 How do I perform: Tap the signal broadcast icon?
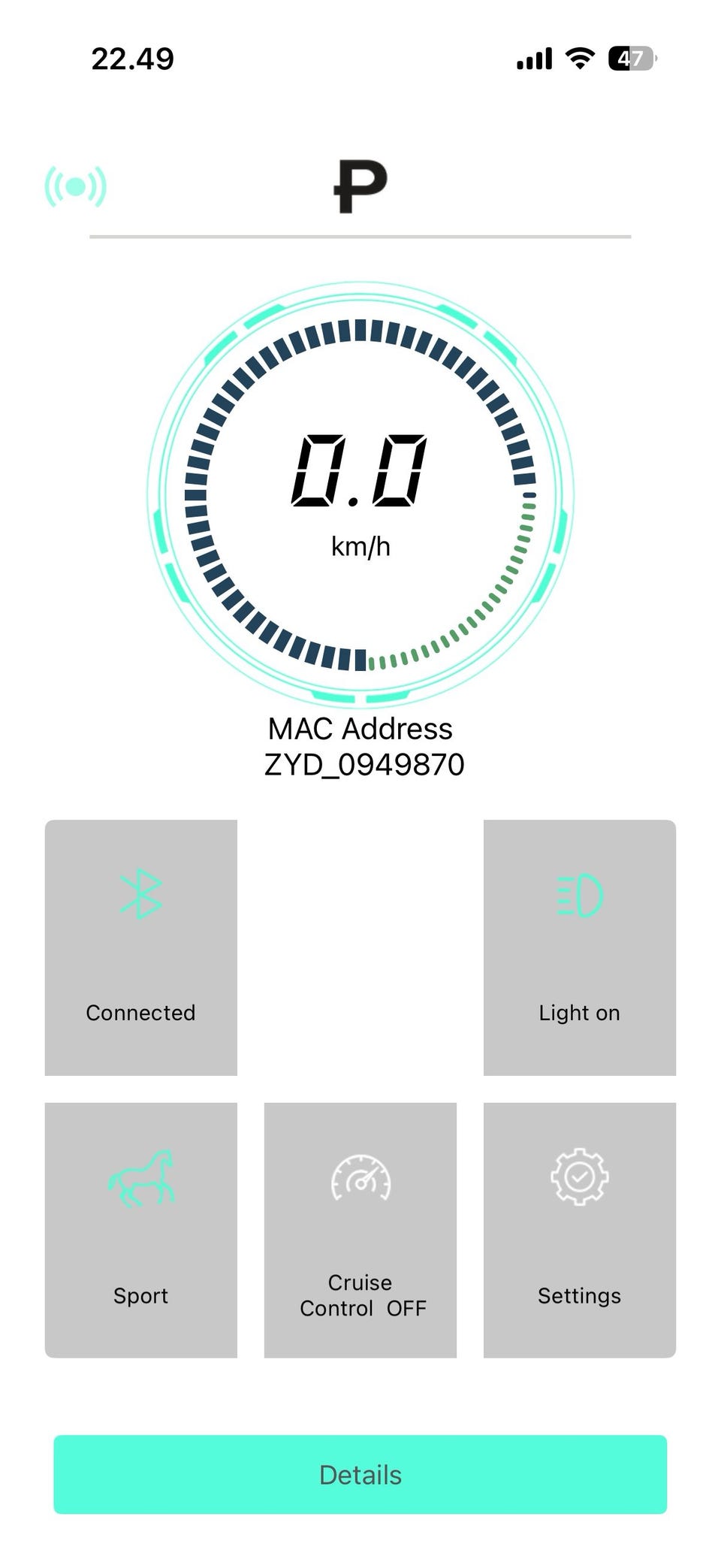[75, 186]
